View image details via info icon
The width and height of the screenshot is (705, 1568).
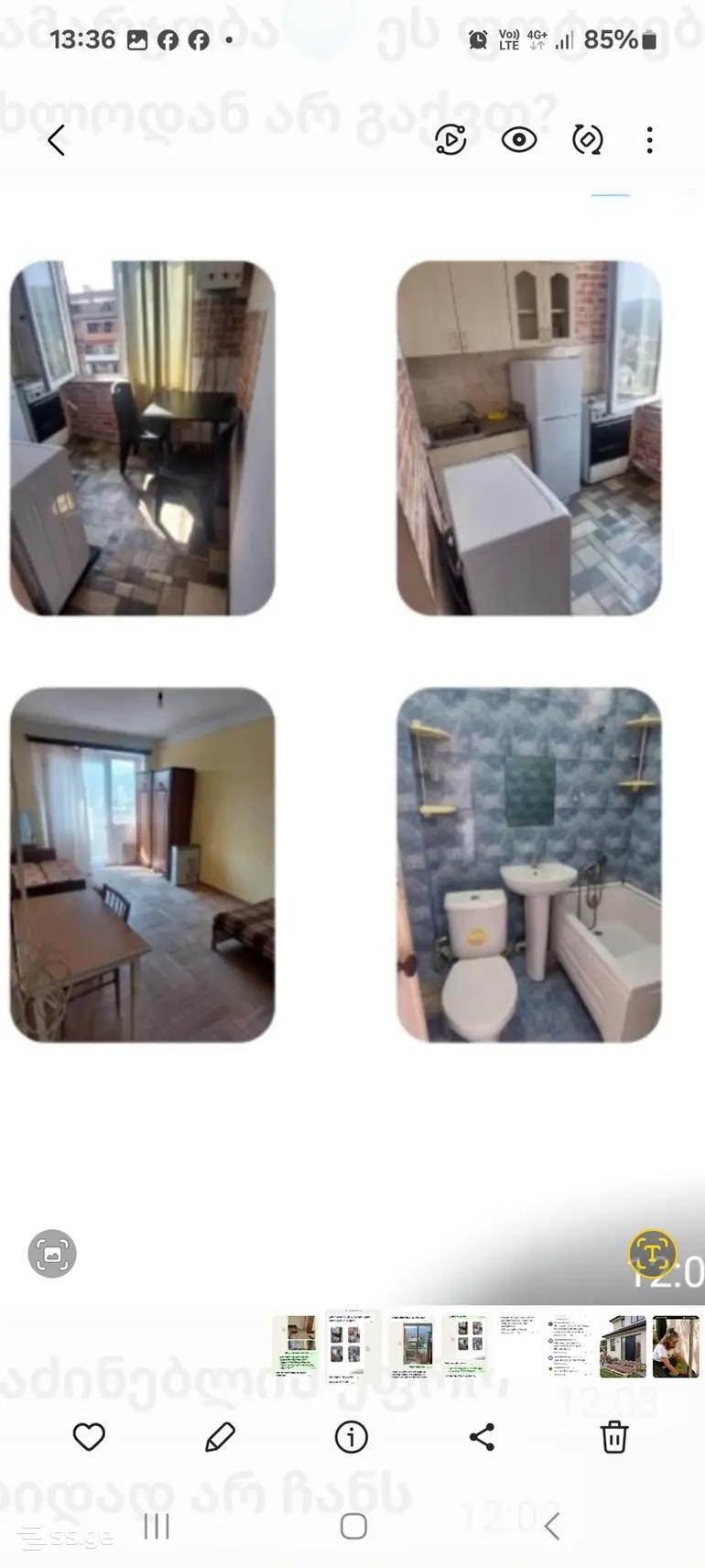[352, 1437]
